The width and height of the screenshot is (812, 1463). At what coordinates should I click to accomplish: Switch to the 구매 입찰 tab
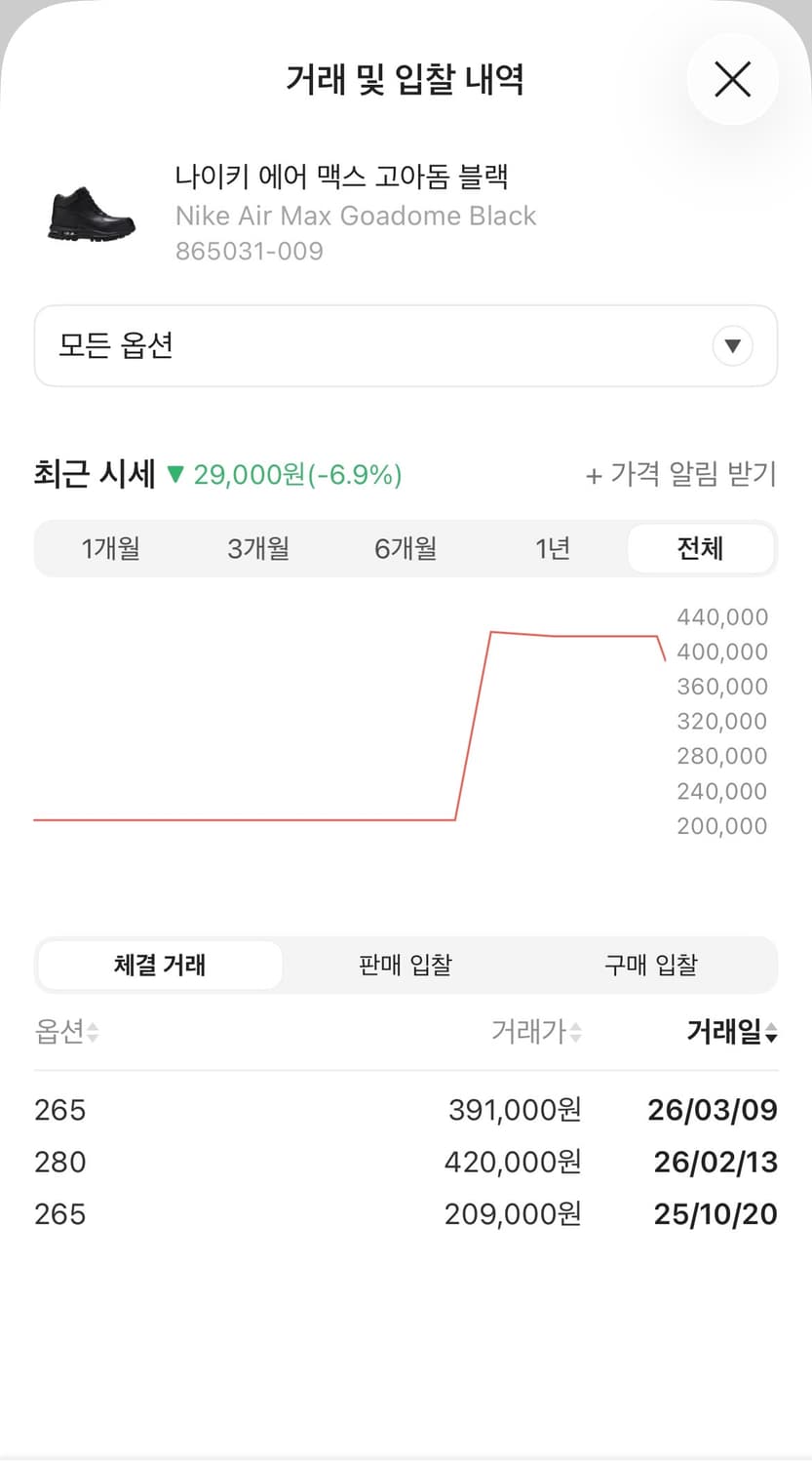(x=650, y=966)
